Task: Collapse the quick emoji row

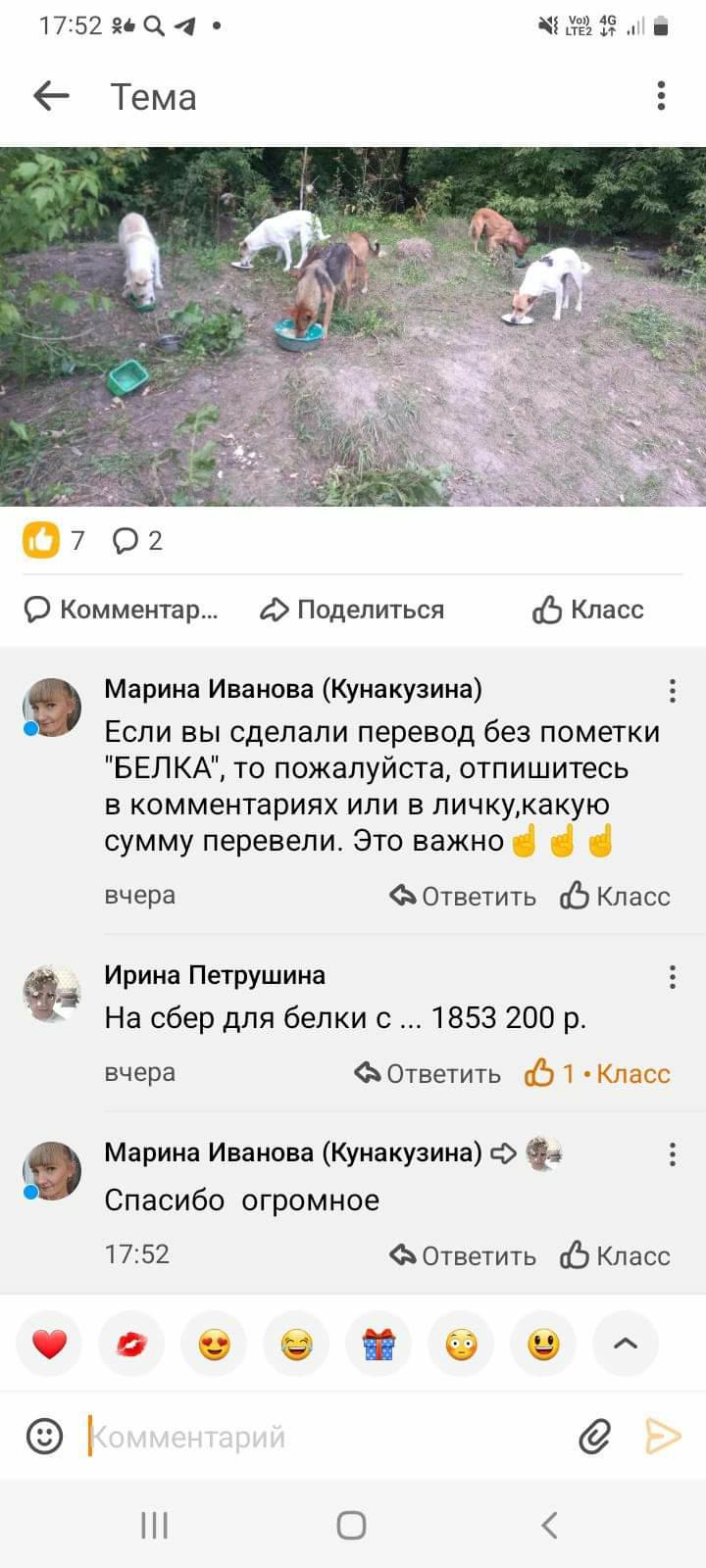Action: (x=626, y=1344)
